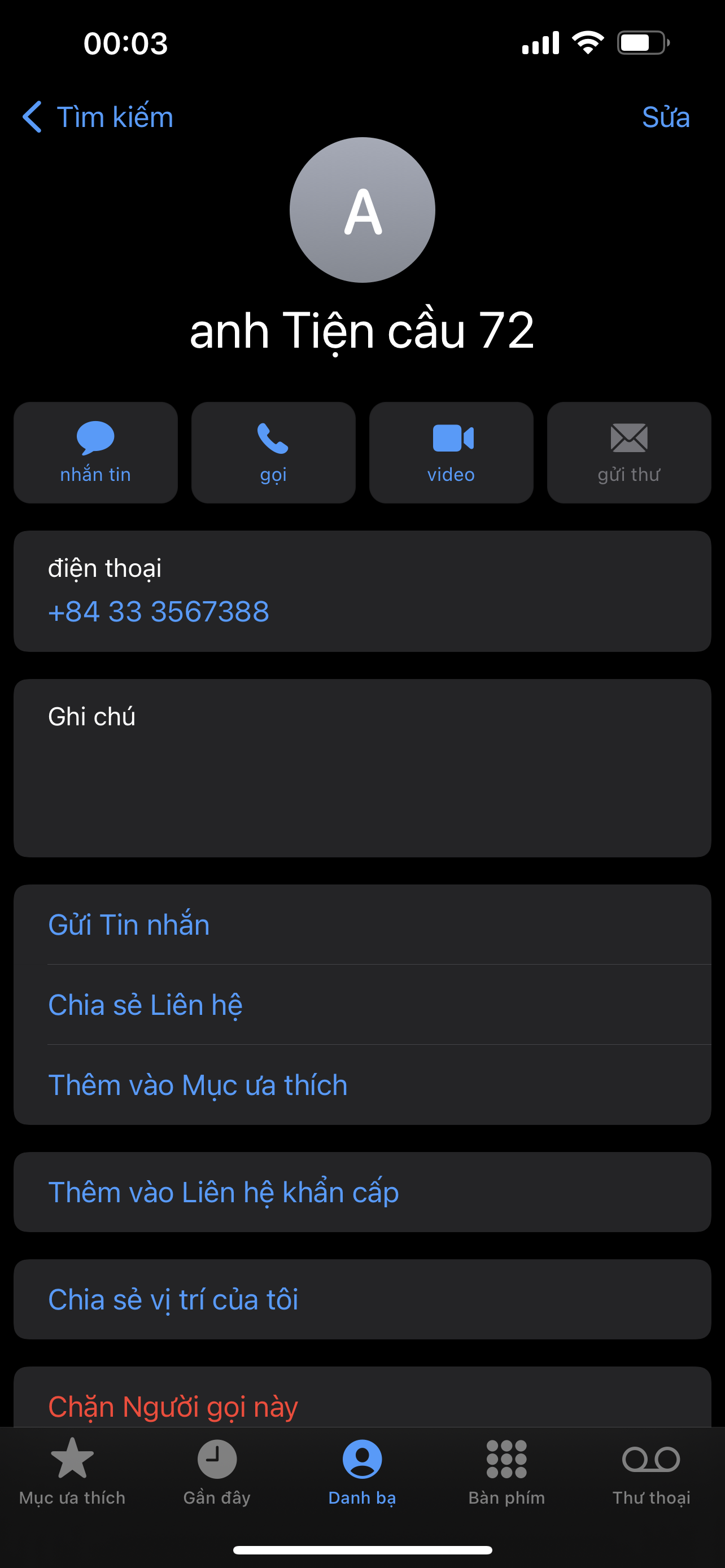The image size is (725, 1568).
Task: Open the Bàn phím keypad tab
Action: tap(506, 1470)
